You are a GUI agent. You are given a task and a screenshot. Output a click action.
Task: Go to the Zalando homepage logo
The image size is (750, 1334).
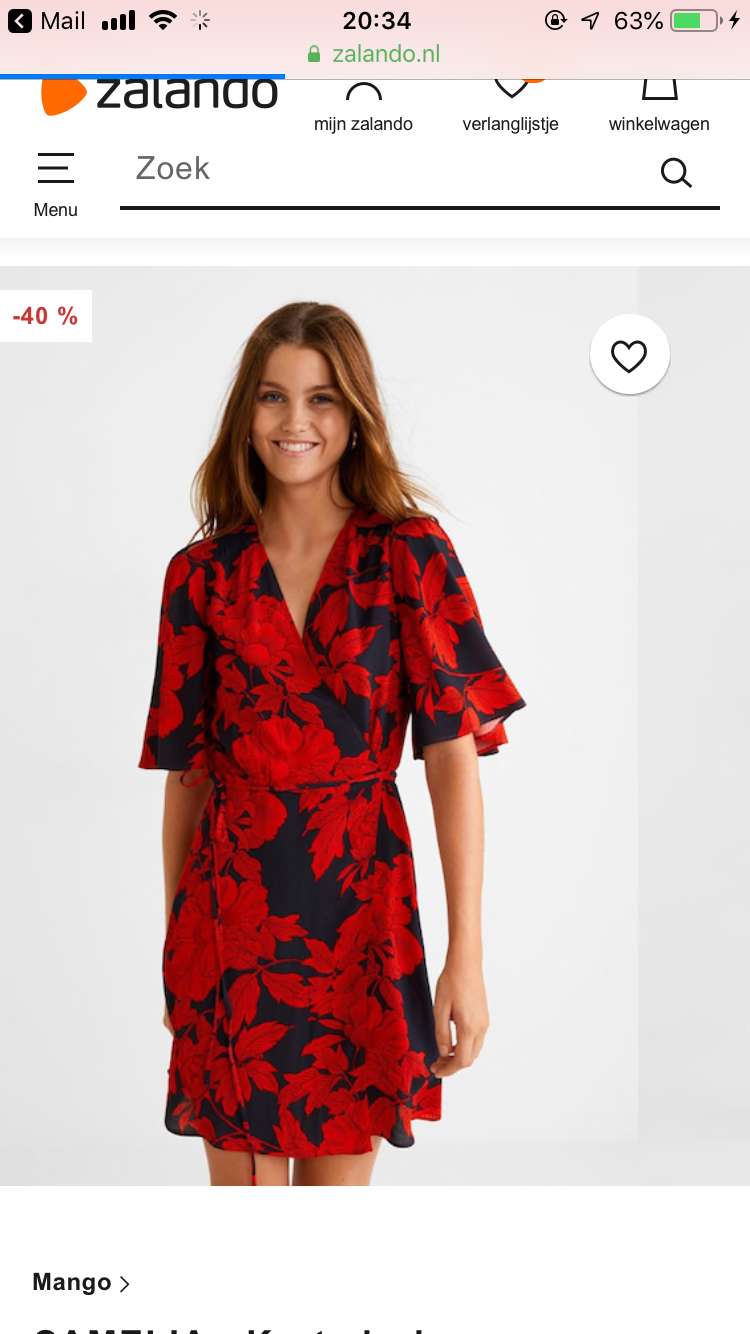[160, 94]
